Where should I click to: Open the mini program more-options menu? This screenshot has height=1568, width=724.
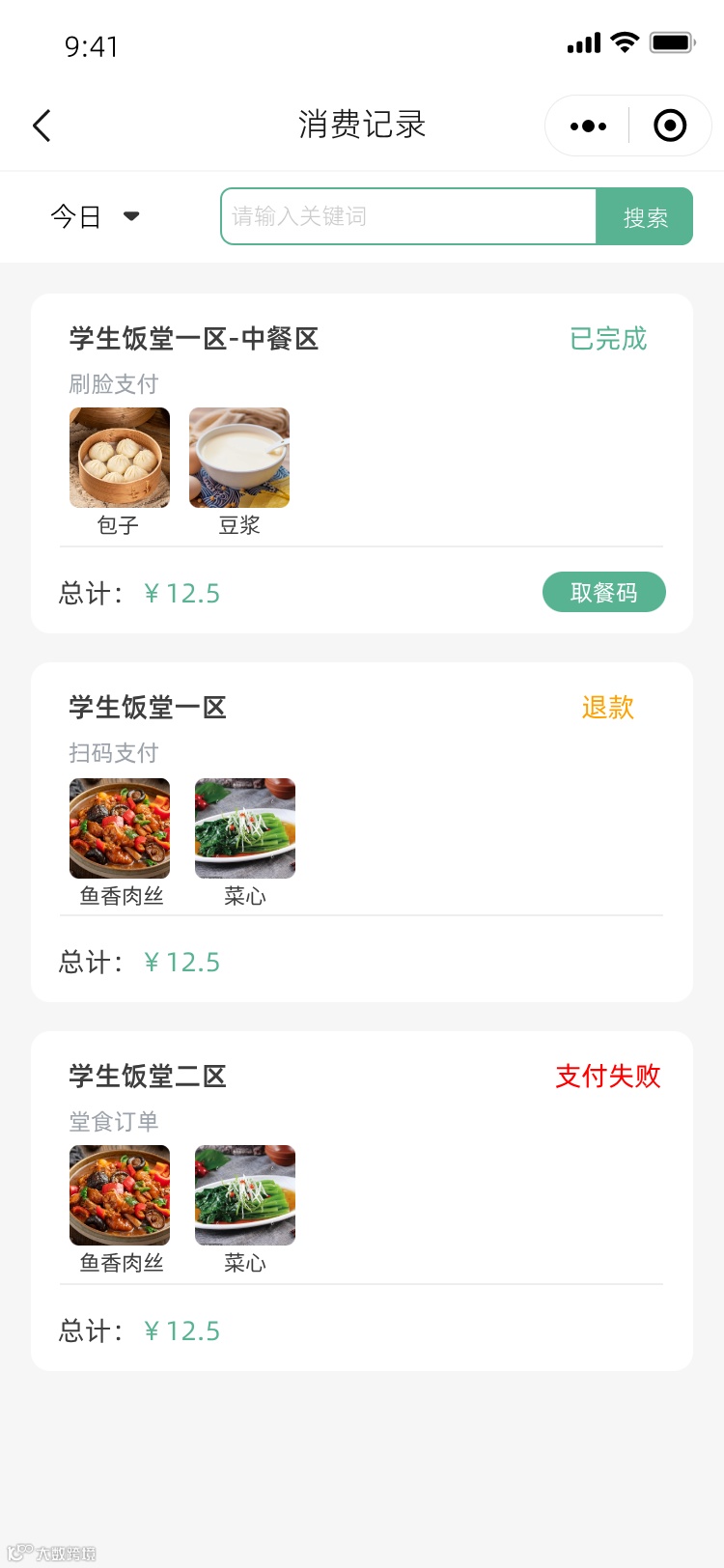tap(588, 126)
